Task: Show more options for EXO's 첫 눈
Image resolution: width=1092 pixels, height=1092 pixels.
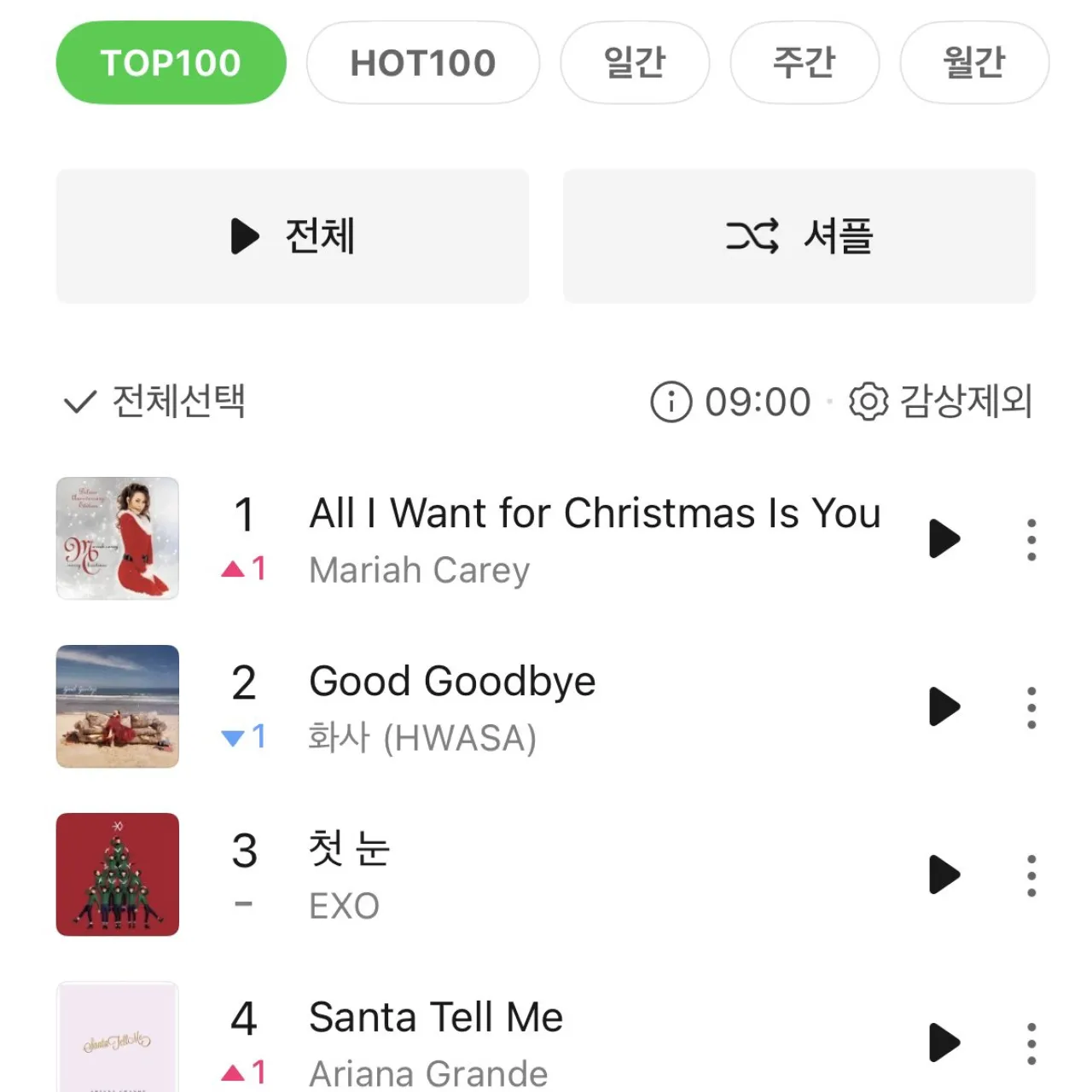Action: click(x=1031, y=875)
